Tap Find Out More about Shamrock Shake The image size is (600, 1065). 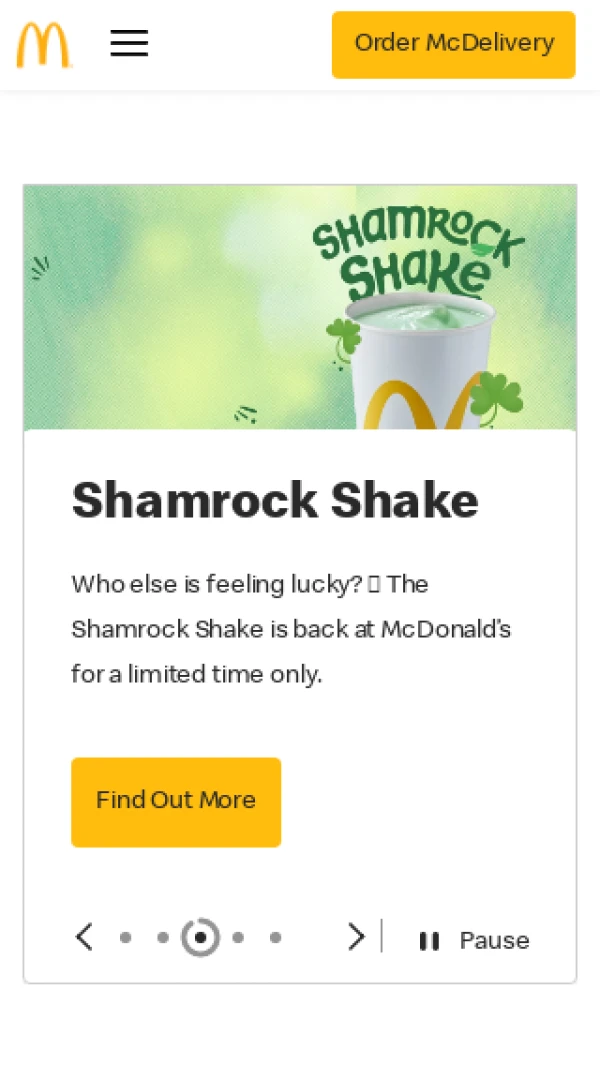(x=176, y=801)
